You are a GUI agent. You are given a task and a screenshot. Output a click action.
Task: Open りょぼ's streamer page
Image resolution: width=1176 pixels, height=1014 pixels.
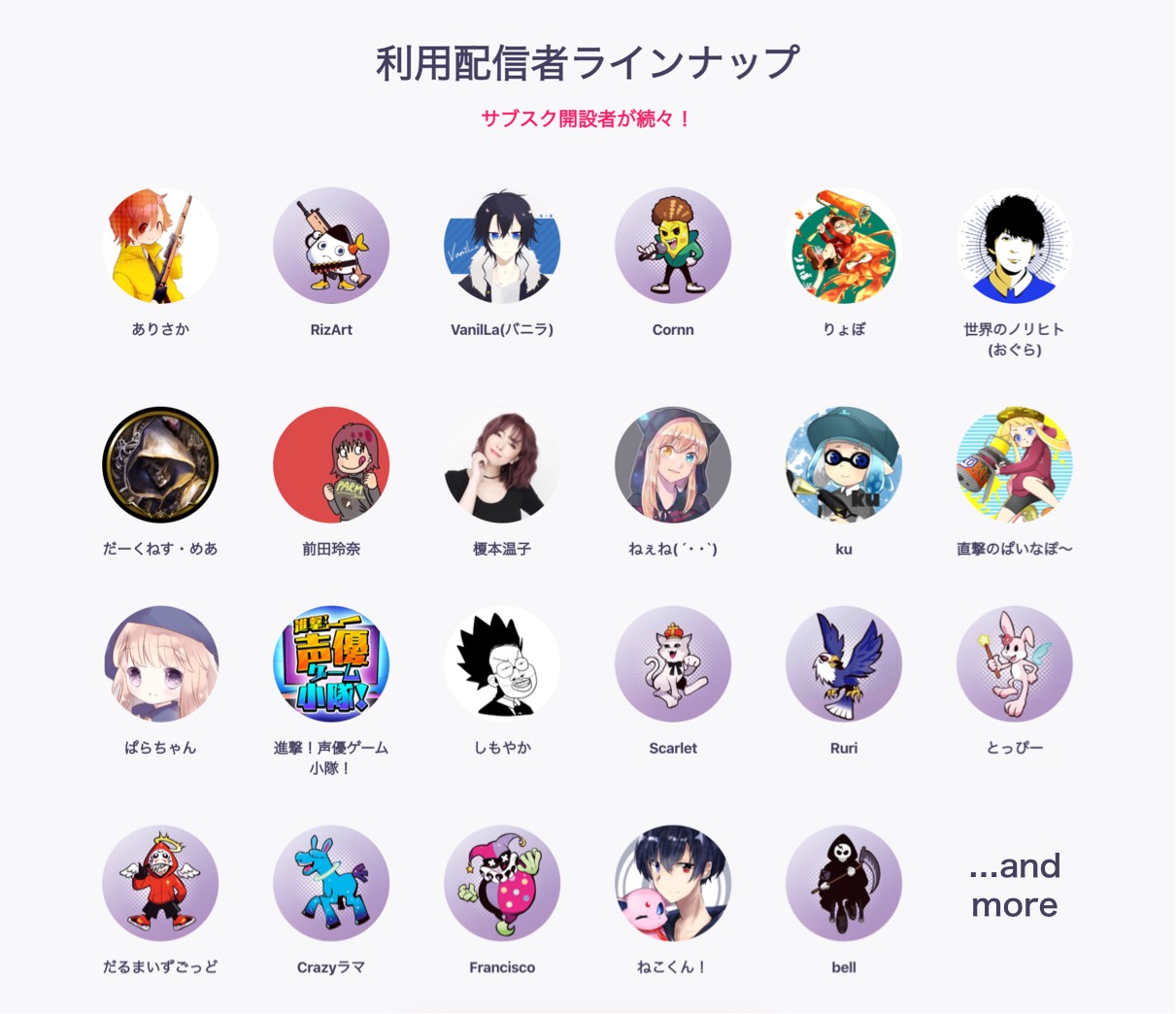coord(844,247)
